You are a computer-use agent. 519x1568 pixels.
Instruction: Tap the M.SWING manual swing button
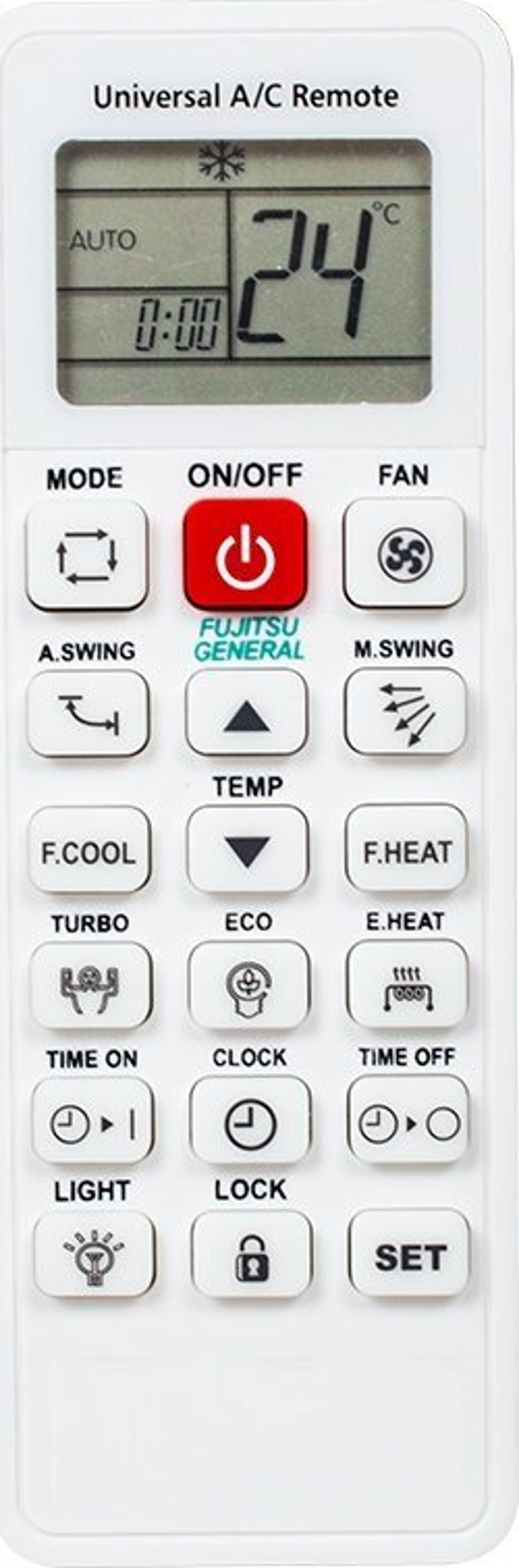(405, 711)
